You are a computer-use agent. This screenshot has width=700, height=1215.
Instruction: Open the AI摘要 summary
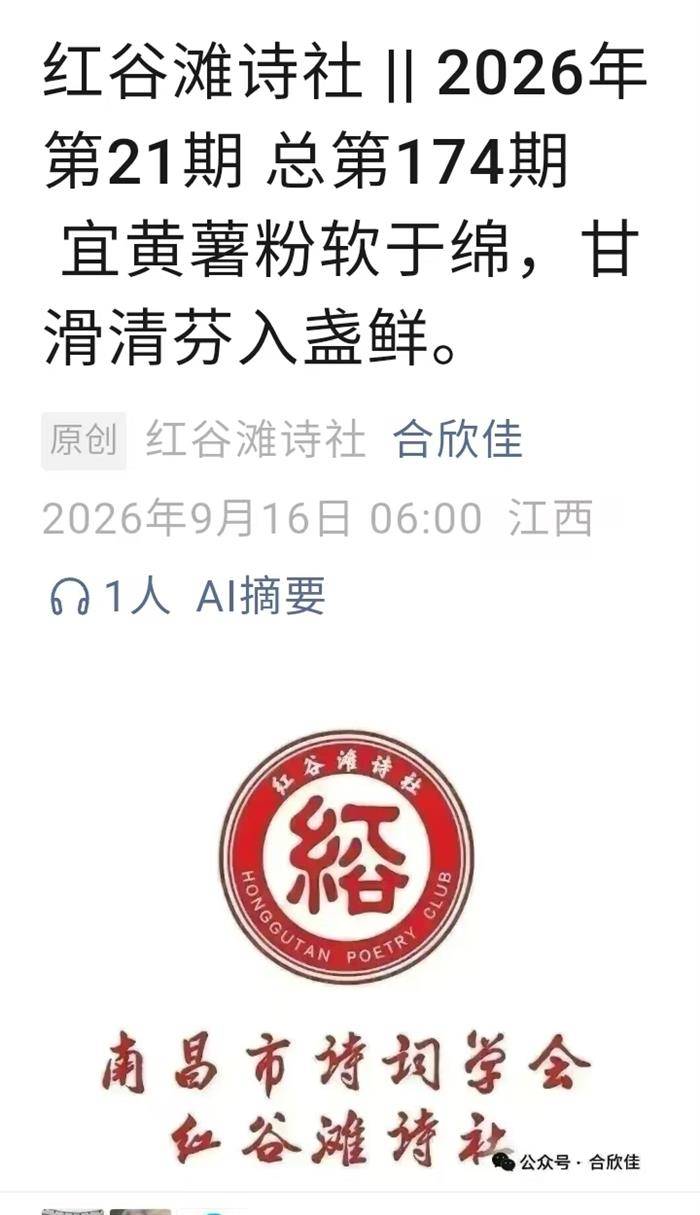coord(261,597)
